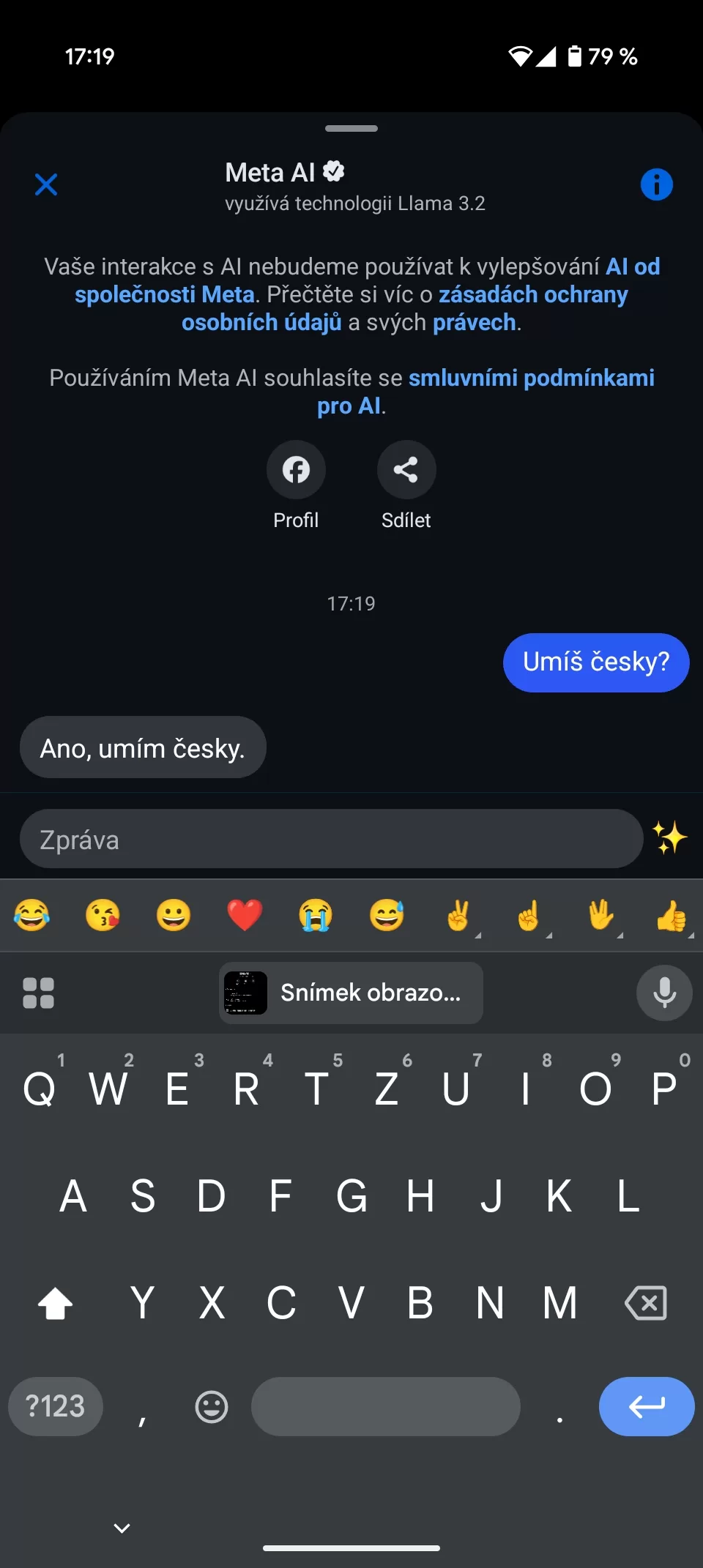Open the zásadách ochrany osobních údajů link
This screenshot has height=1568, width=703.
tap(532, 295)
